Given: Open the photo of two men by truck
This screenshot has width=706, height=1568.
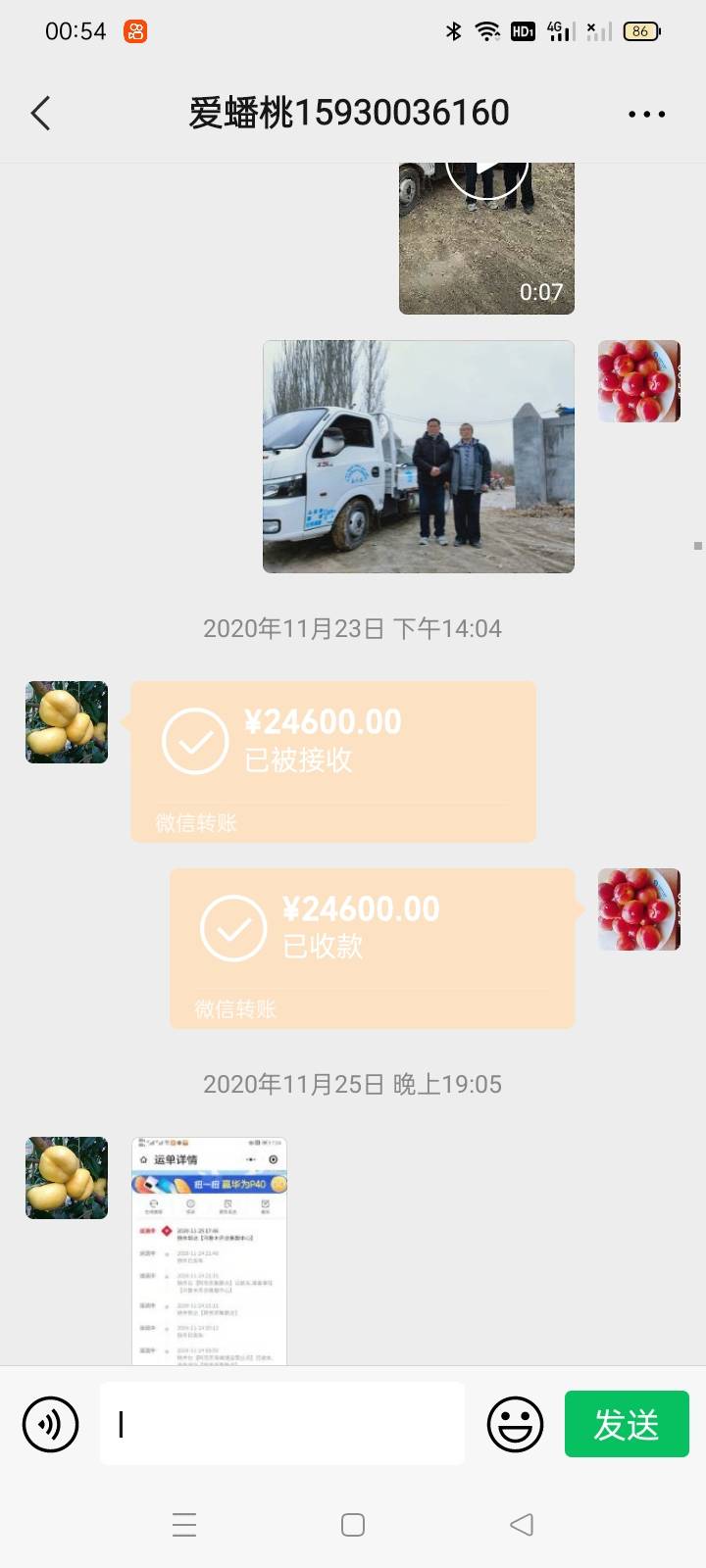Looking at the screenshot, I should coord(419,457).
